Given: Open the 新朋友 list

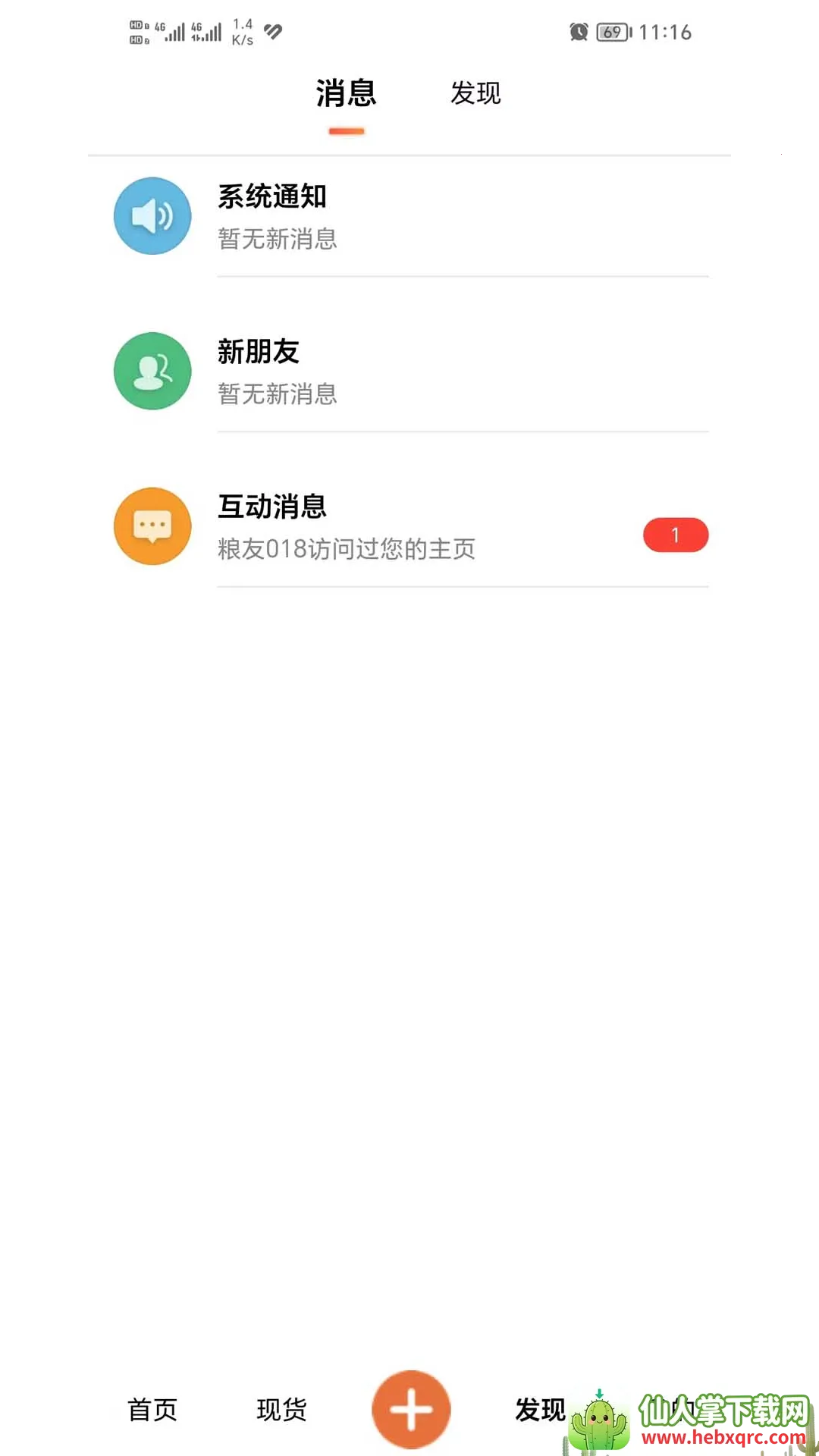Looking at the screenshot, I should (x=409, y=372).
